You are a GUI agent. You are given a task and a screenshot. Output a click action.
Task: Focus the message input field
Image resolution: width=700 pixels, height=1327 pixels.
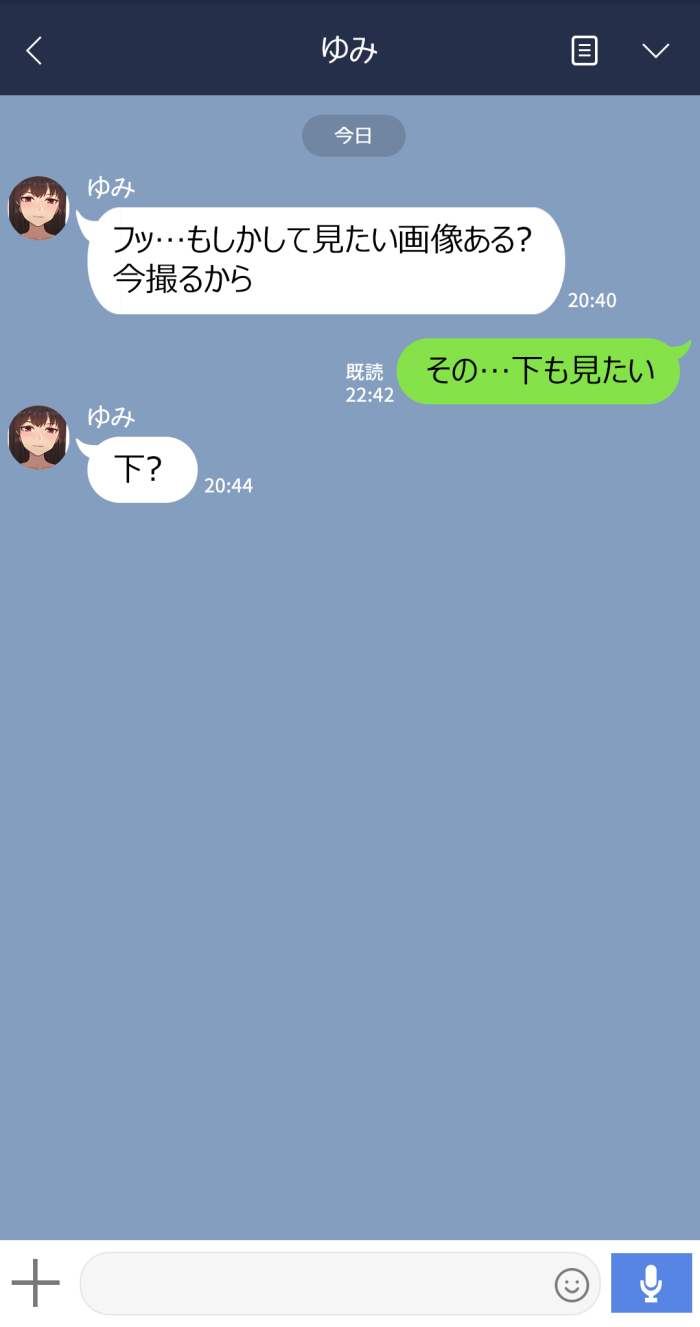[315, 1283]
